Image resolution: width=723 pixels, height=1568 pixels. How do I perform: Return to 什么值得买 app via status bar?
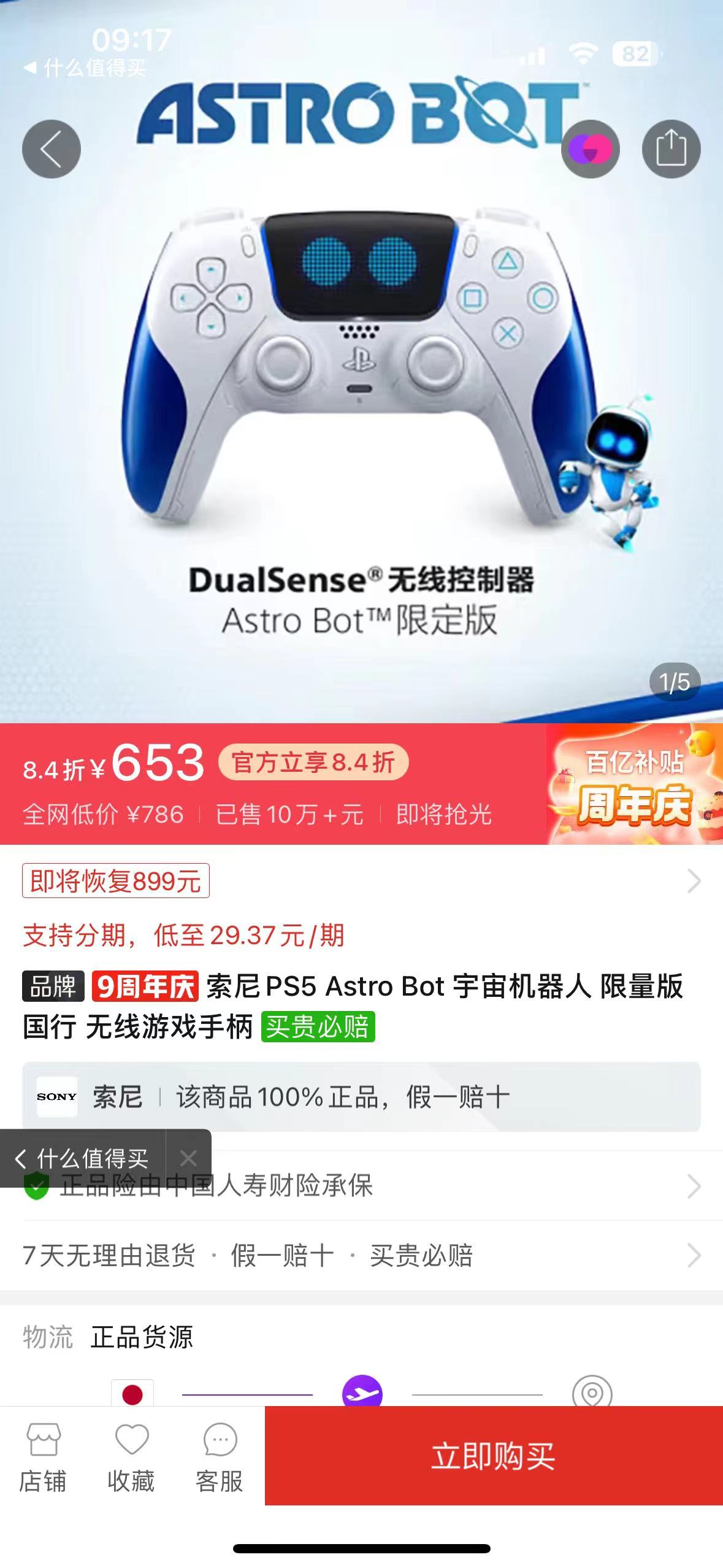click(86, 68)
